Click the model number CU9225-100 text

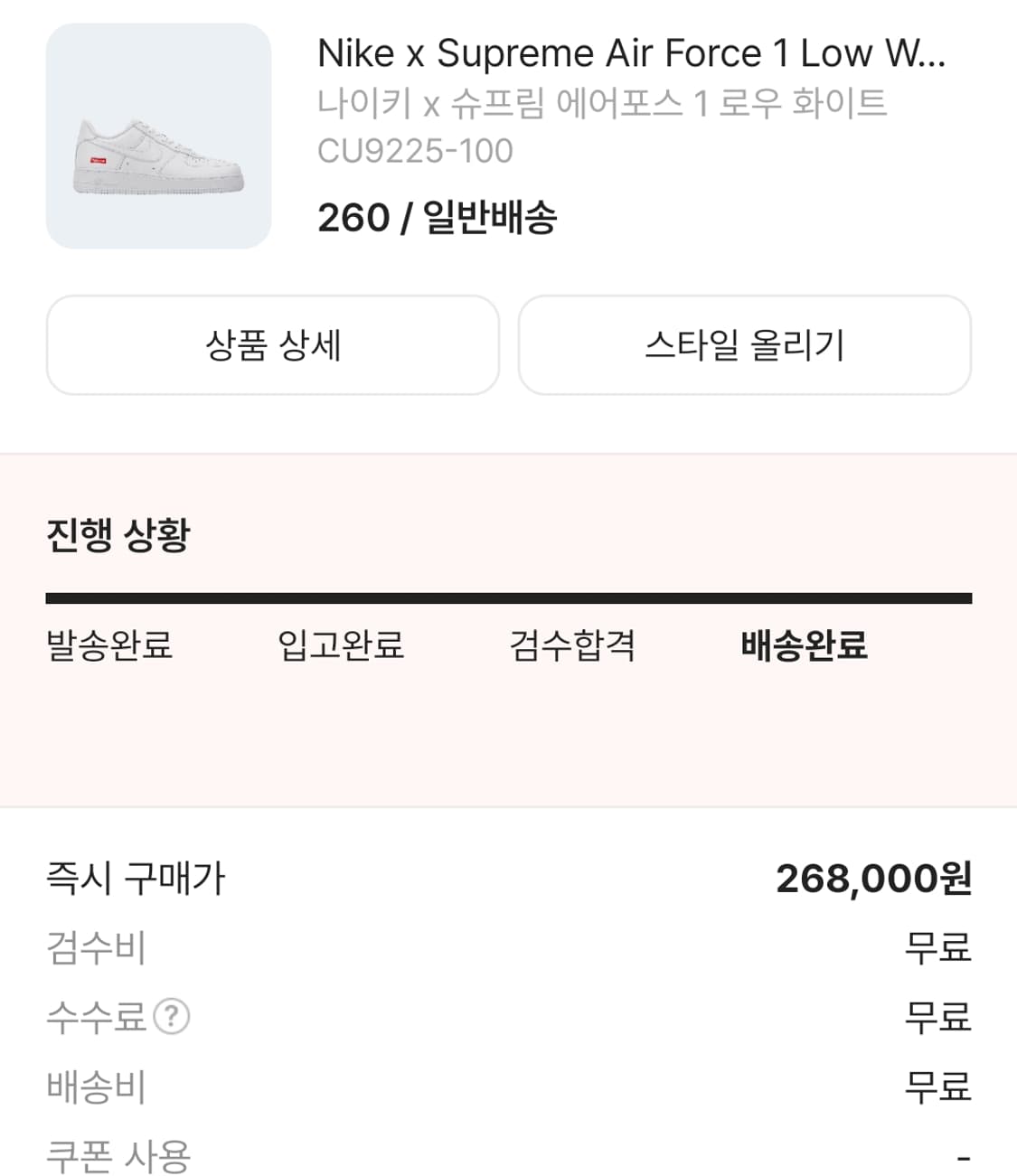tap(416, 151)
